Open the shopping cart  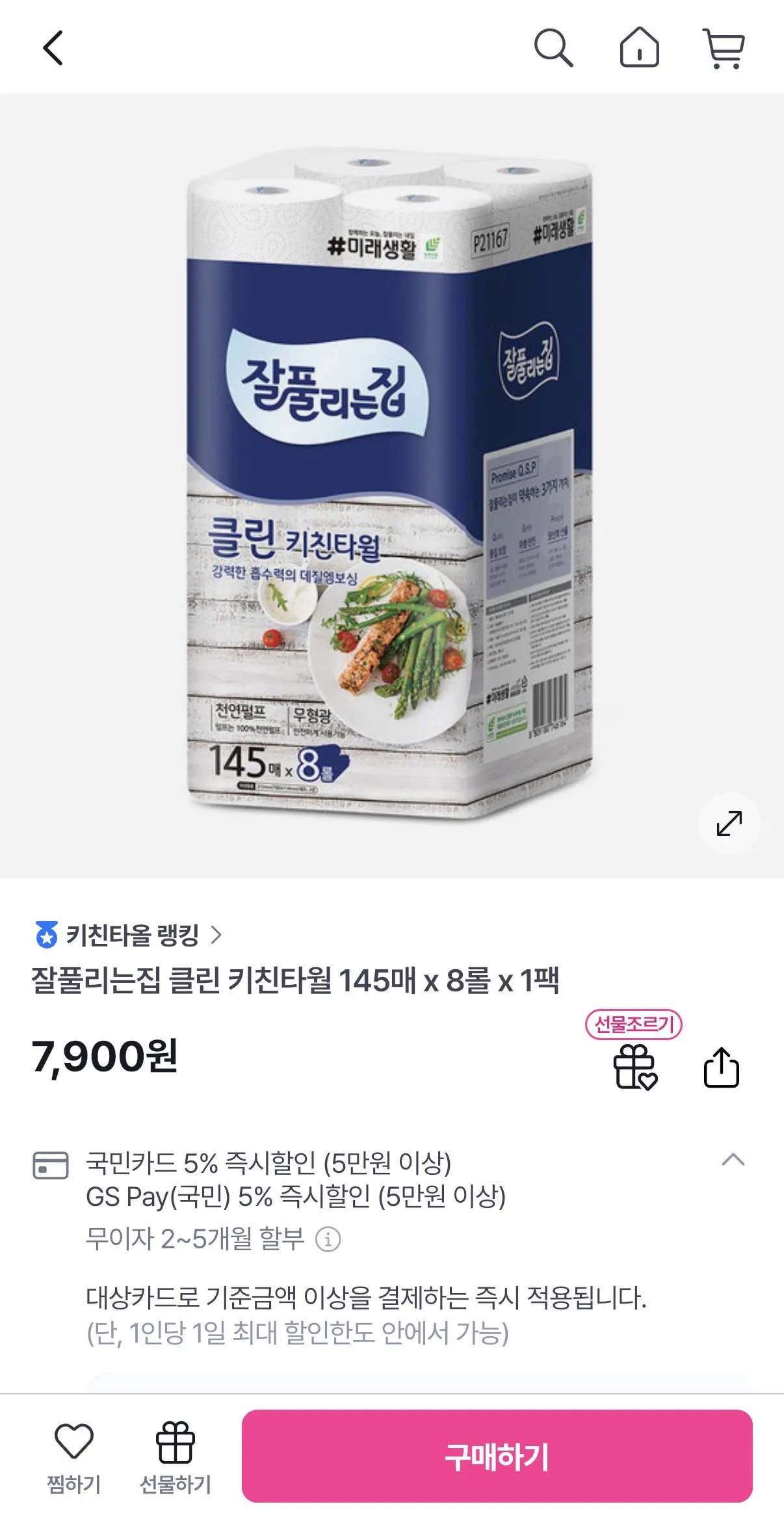[x=724, y=48]
